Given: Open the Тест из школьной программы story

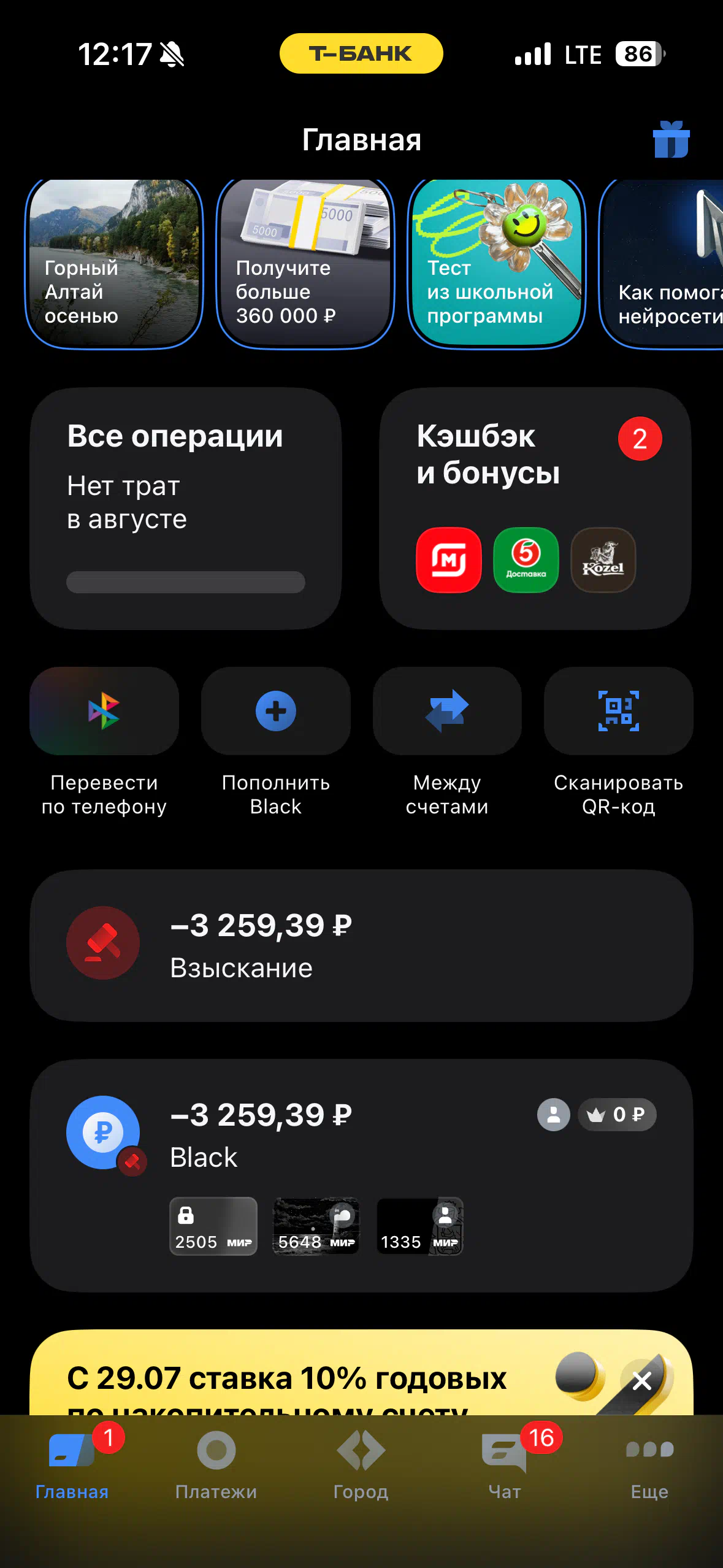Looking at the screenshot, I should coord(497,263).
